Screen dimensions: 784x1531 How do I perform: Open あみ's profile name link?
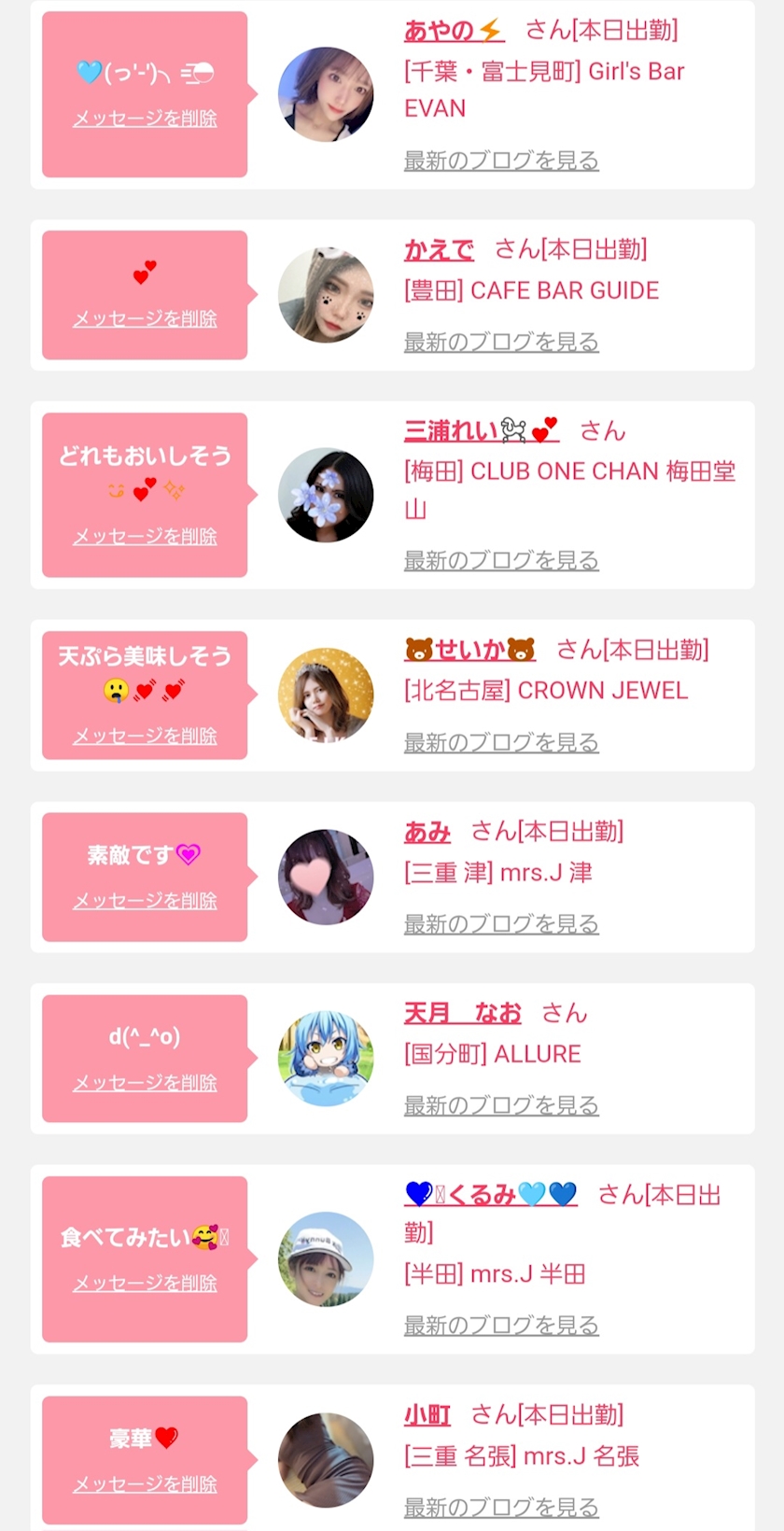click(427, 831)
